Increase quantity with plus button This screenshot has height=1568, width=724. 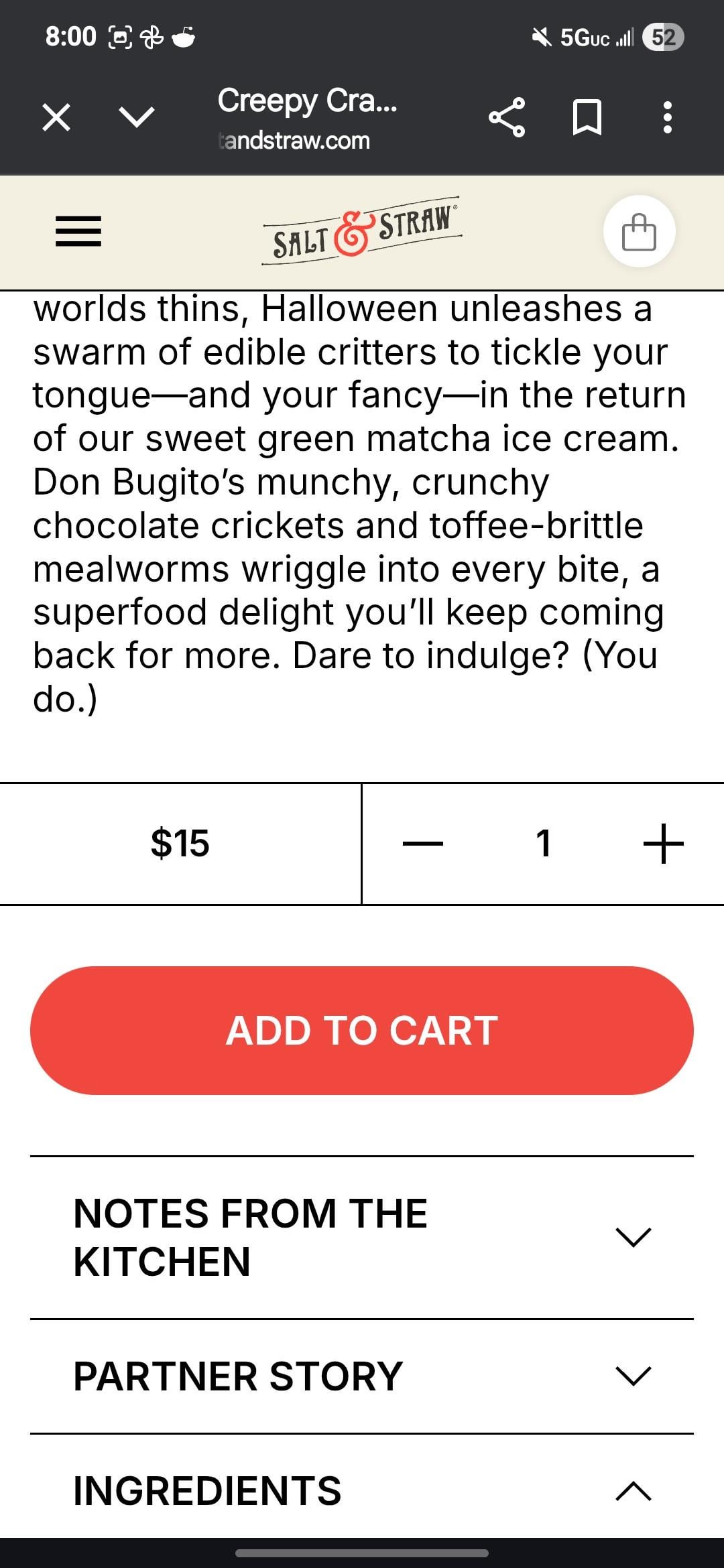[x=663, y=844]
